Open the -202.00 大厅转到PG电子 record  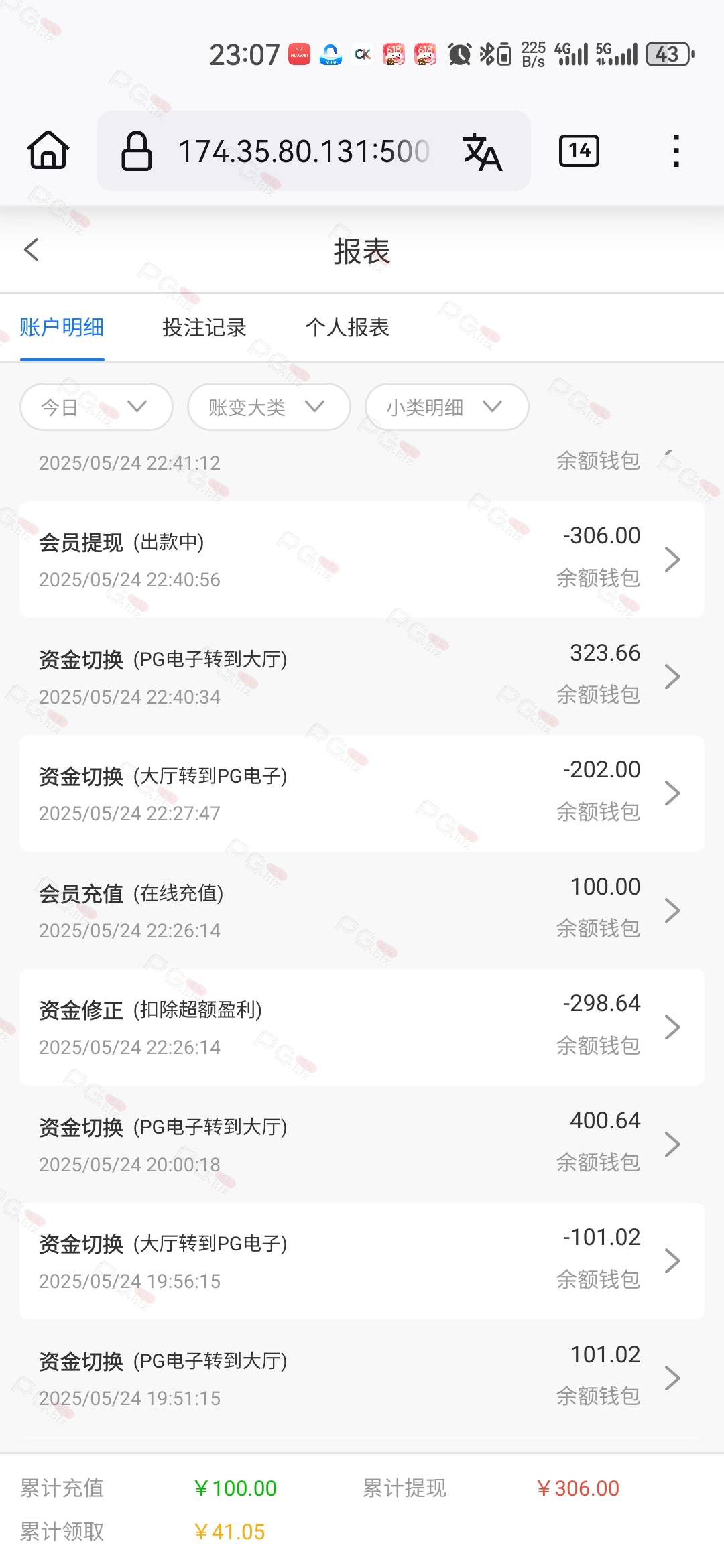(x=361, y=793)
